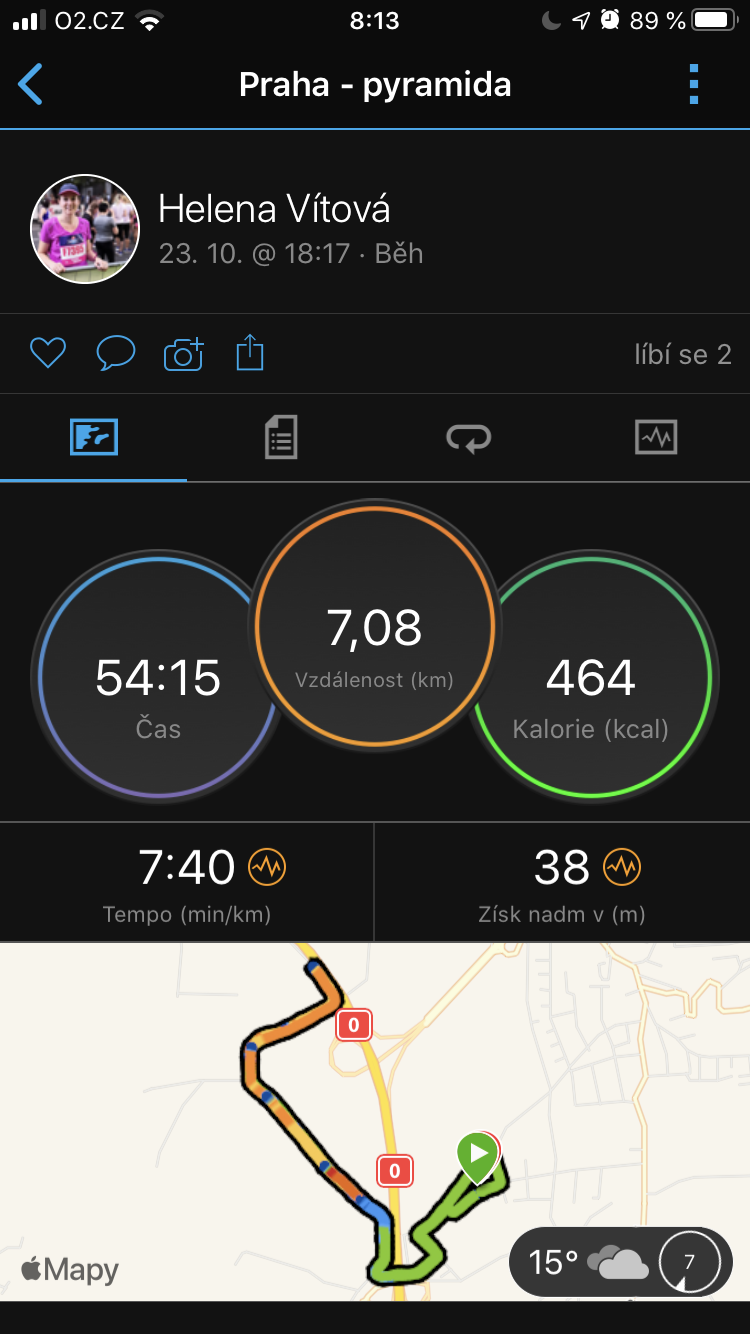Like this activity with the heart icon
This screenshot has width=750, height=1334.
point(48,353)
